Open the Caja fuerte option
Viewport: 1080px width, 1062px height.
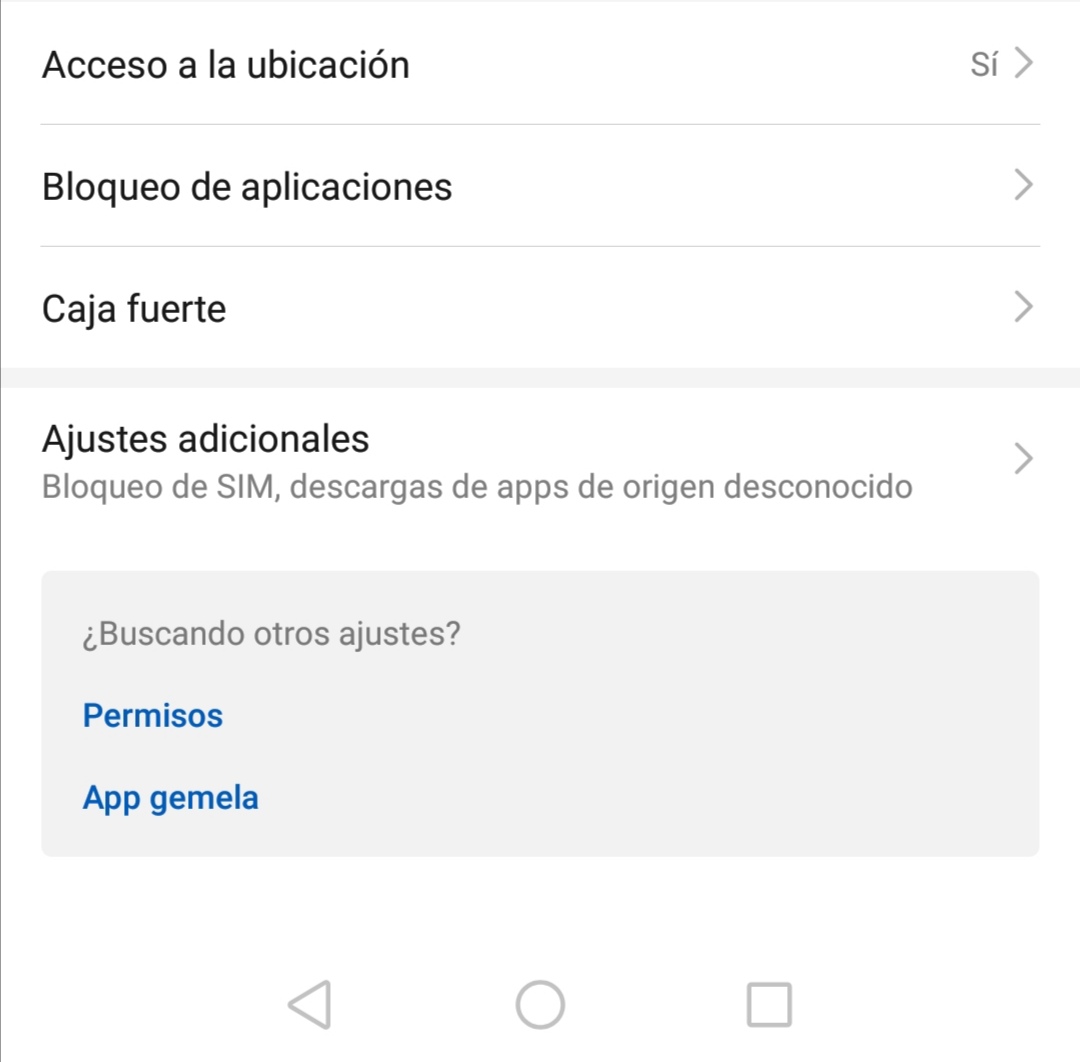(540, 309)
